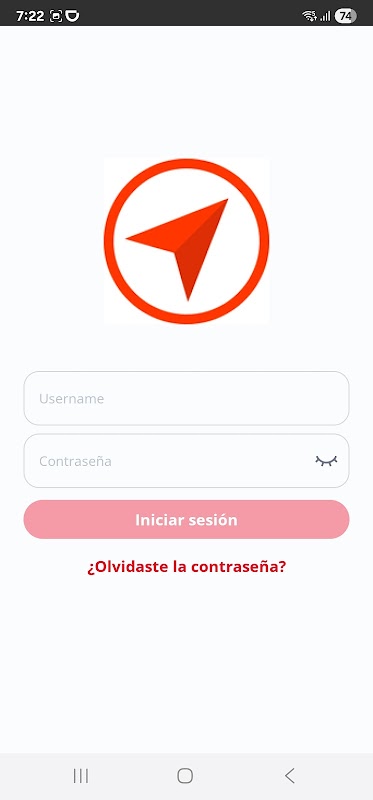
Task: Tap the Iniciar sesión button
Action: coord(186,519)
